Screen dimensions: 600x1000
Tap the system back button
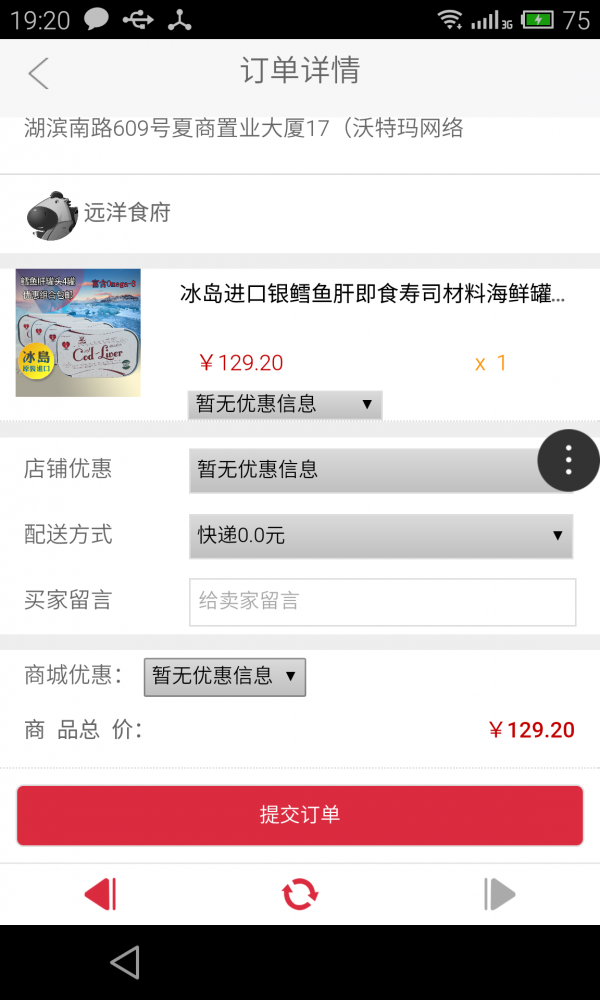(x=125, y=962)
